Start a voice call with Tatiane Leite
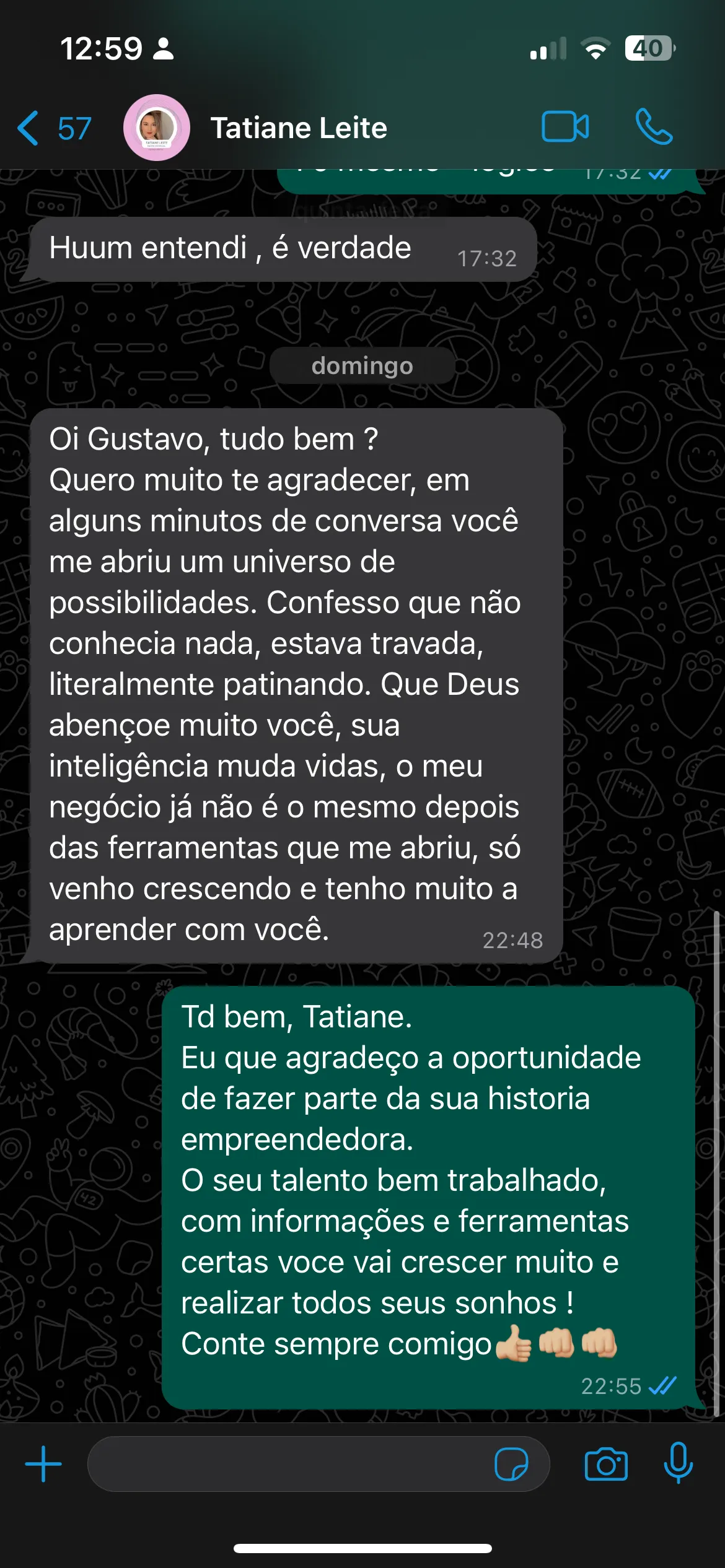 pyautogui.click(x=653, y=127)
